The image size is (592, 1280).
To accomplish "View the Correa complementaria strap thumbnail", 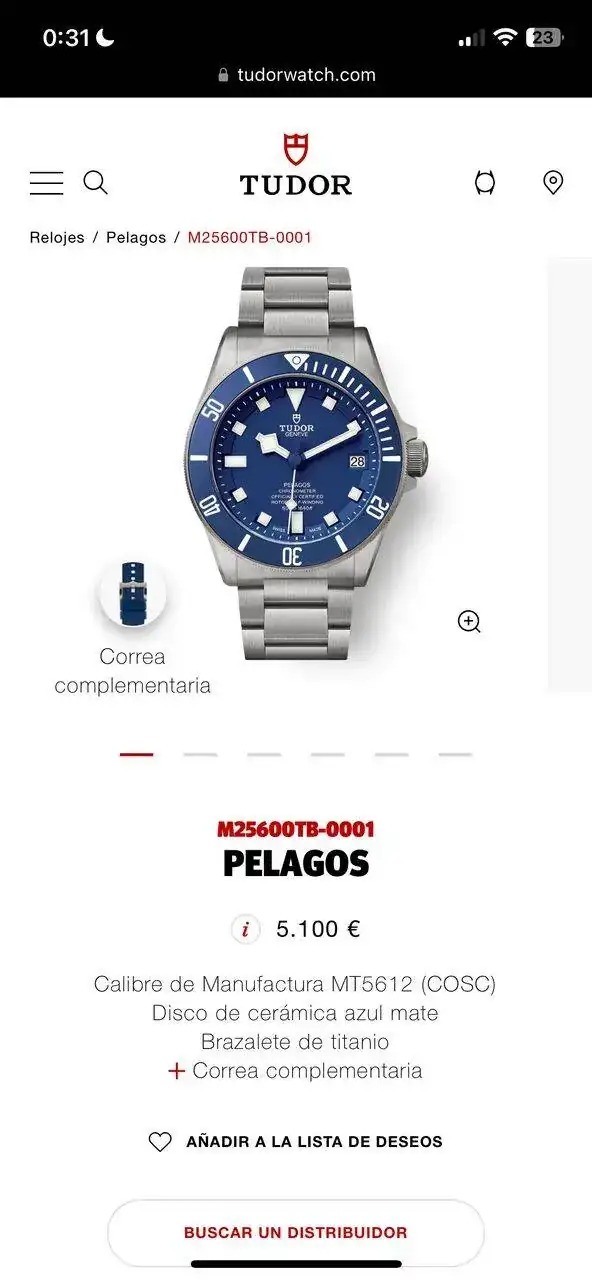I will click(132, 593).
